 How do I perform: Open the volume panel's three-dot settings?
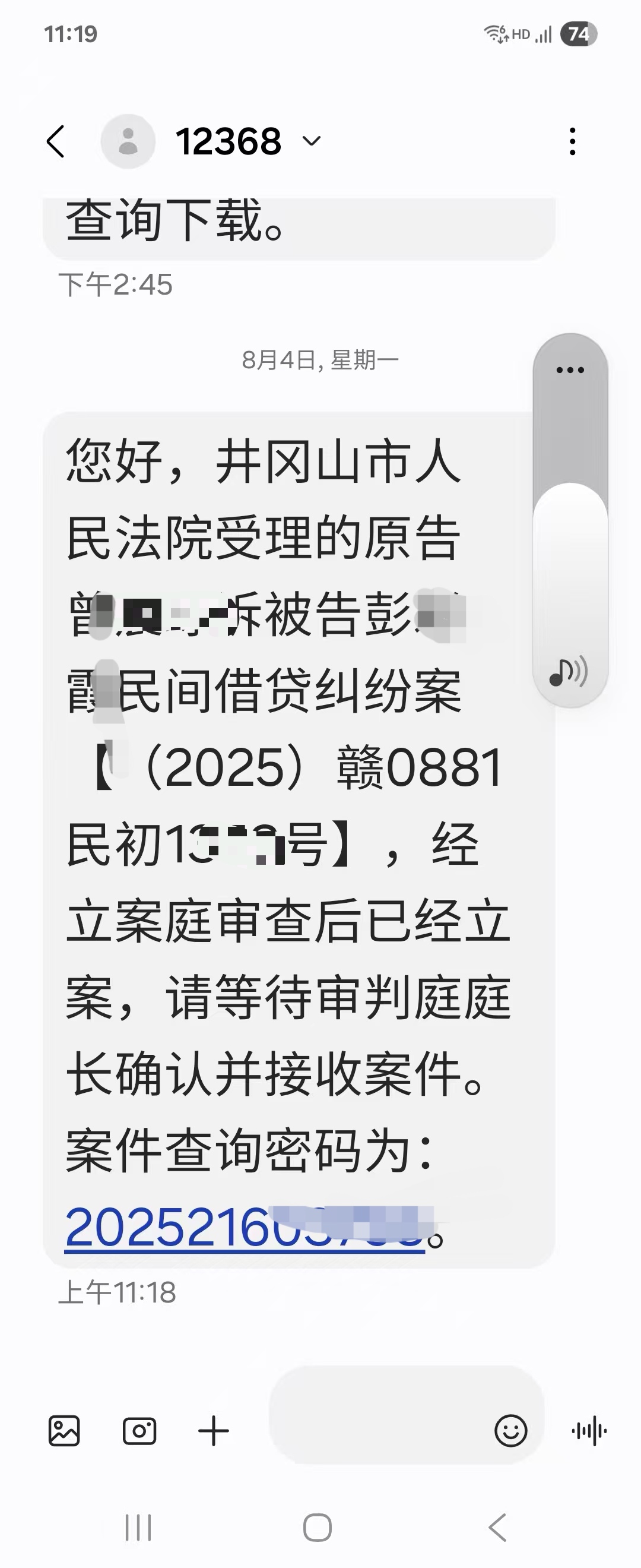[570, 369]
